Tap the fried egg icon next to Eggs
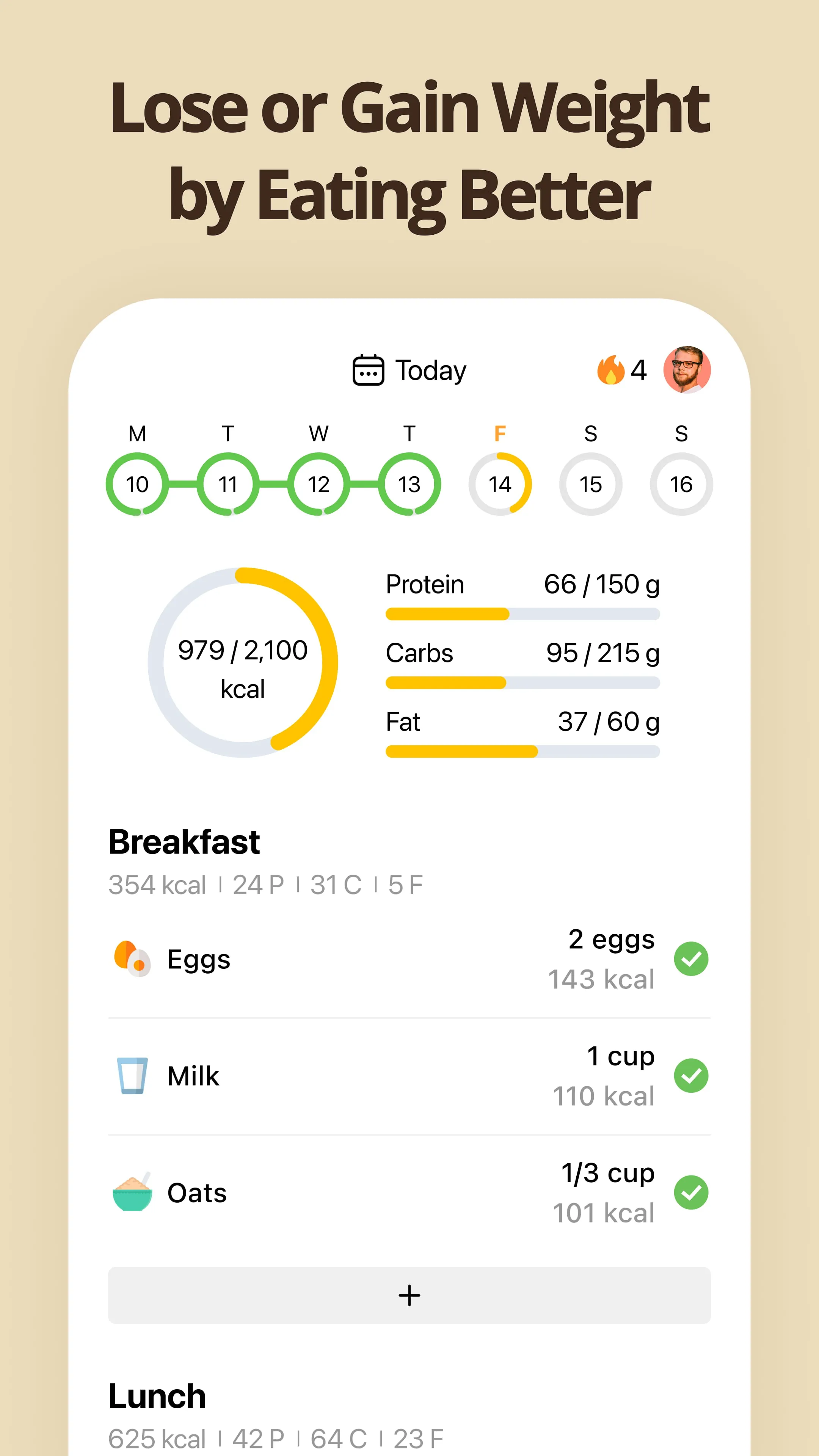819x1456 pixels. [133, 959]
